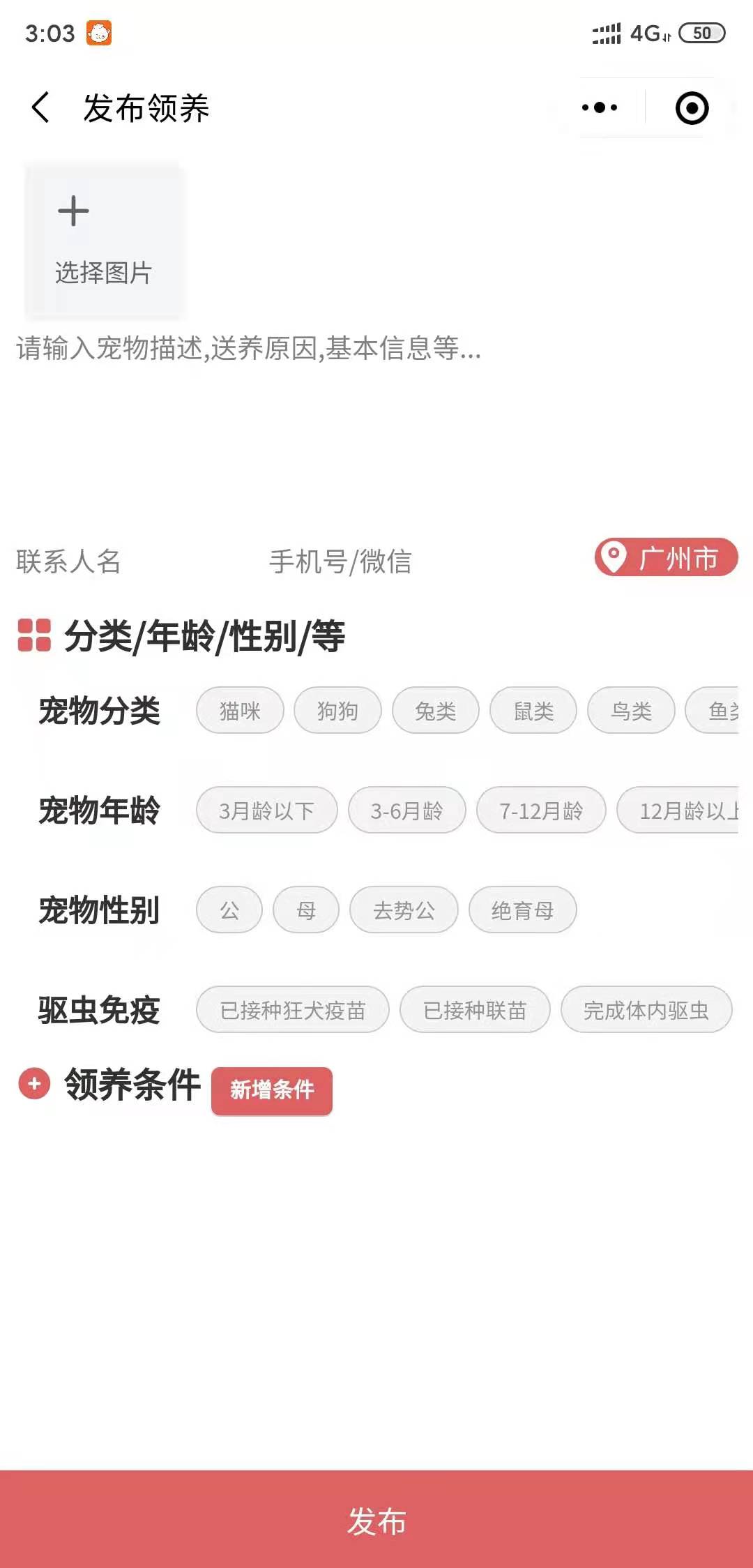The height and width of the screenshot is (1568, 753).
Task: Pick 绝育母 as pet gender
Action: [522, 910]
